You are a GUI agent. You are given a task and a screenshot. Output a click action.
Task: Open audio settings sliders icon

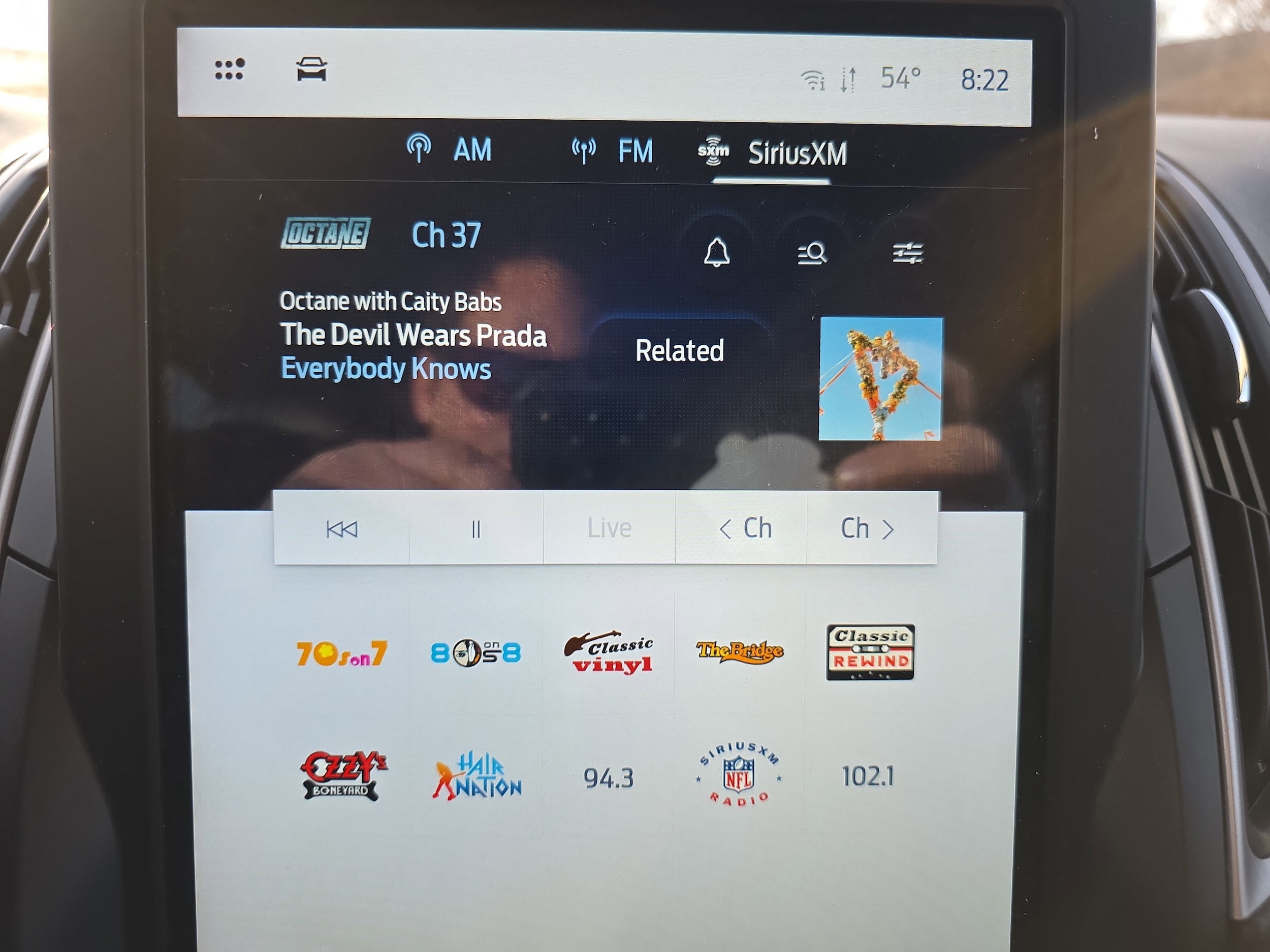pos(908,252)
